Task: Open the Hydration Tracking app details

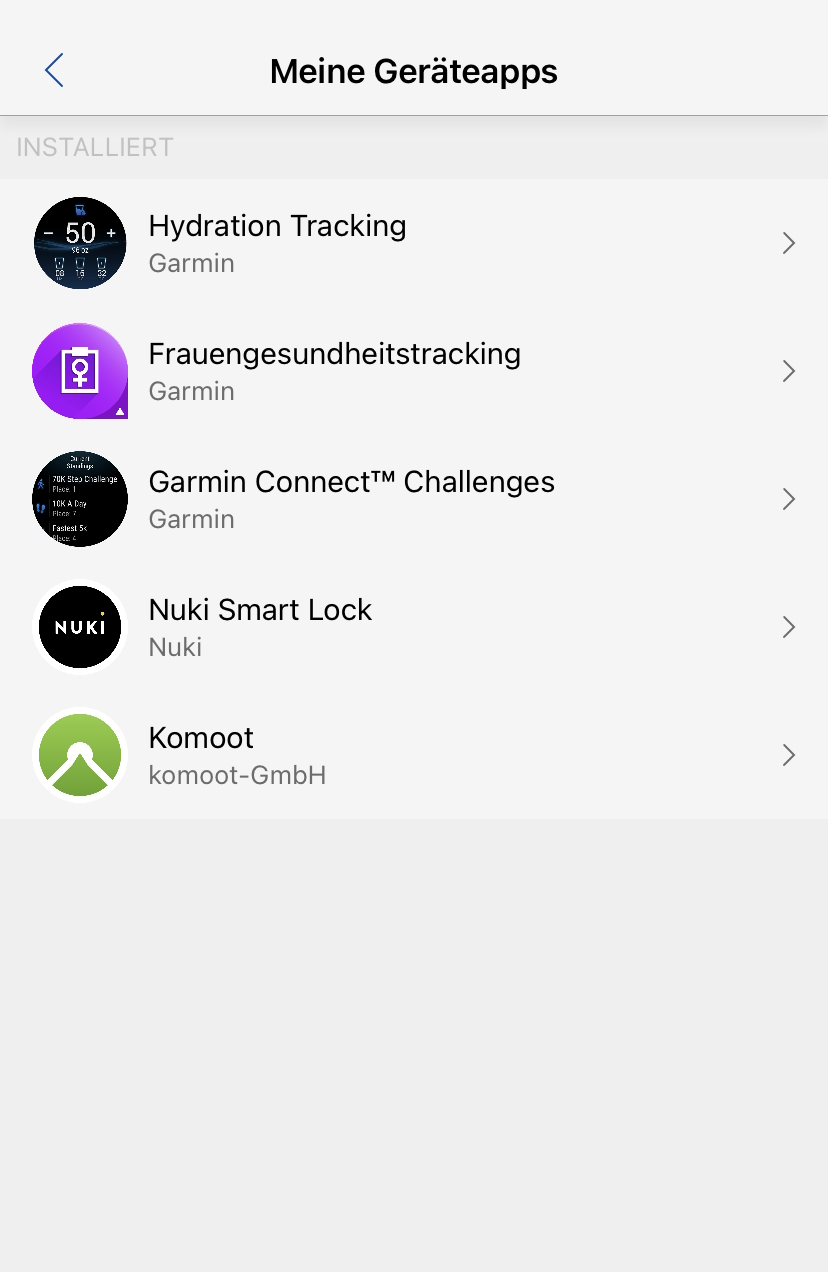Action: (414, 243)
